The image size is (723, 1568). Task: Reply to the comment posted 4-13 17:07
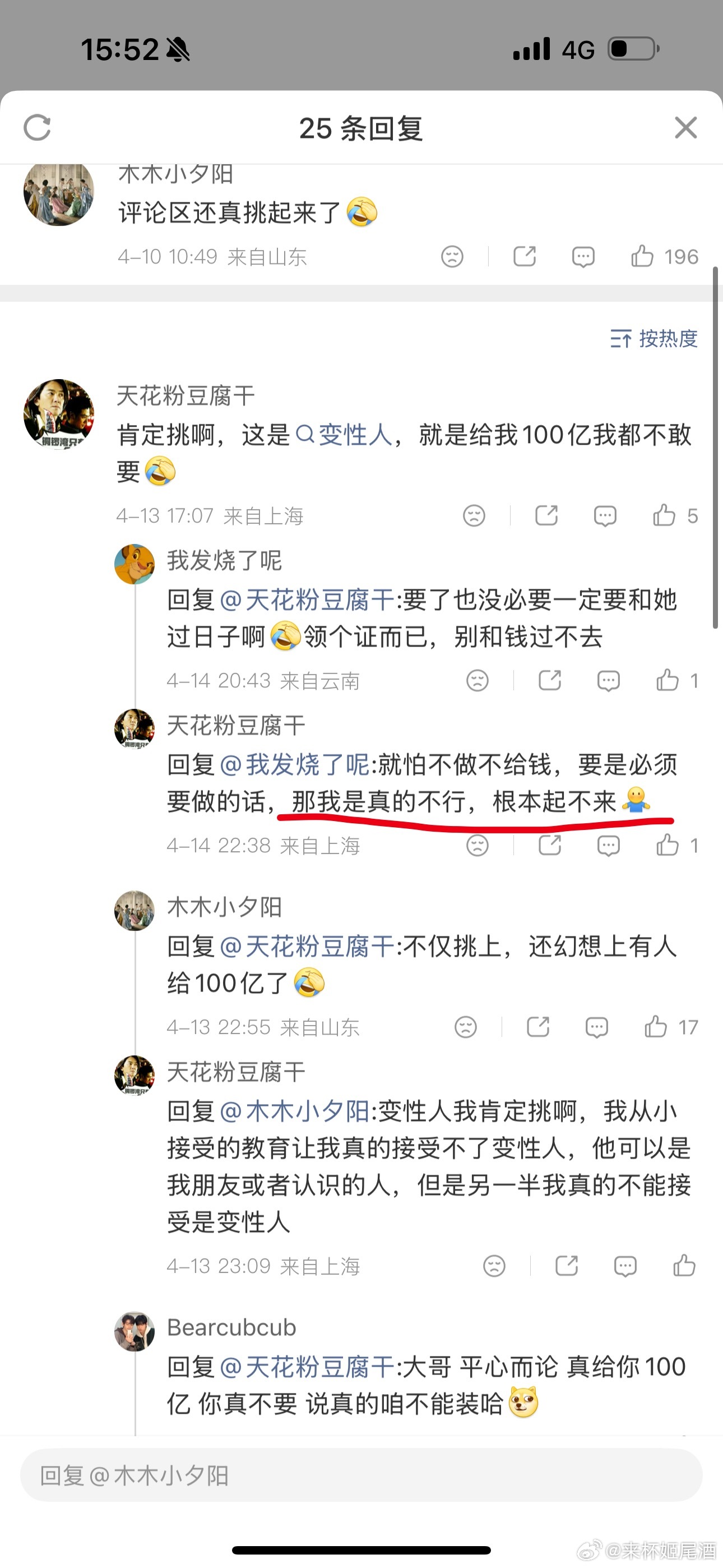[605, 515]
